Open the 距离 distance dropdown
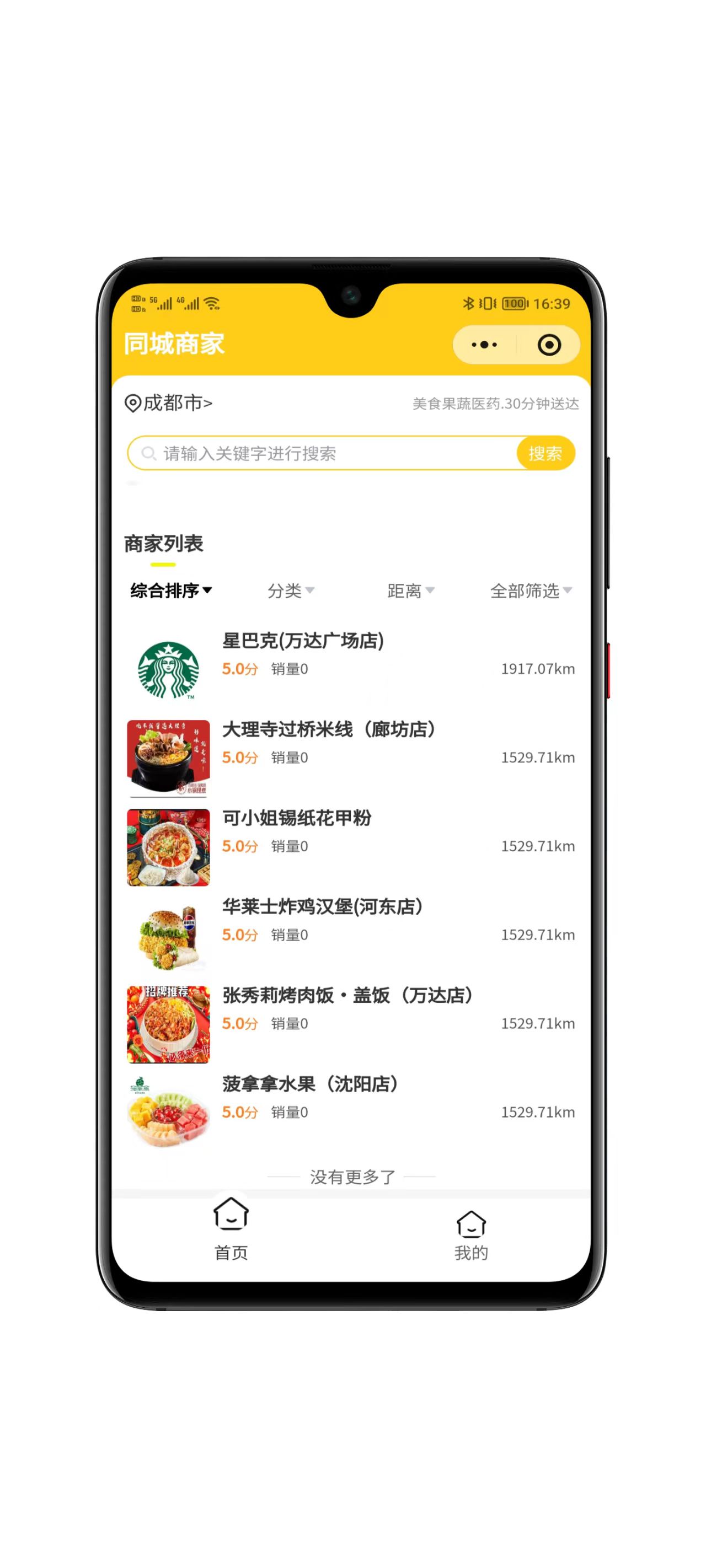The width and height of the screenshot is (706, 1568). tap(410, 590)
